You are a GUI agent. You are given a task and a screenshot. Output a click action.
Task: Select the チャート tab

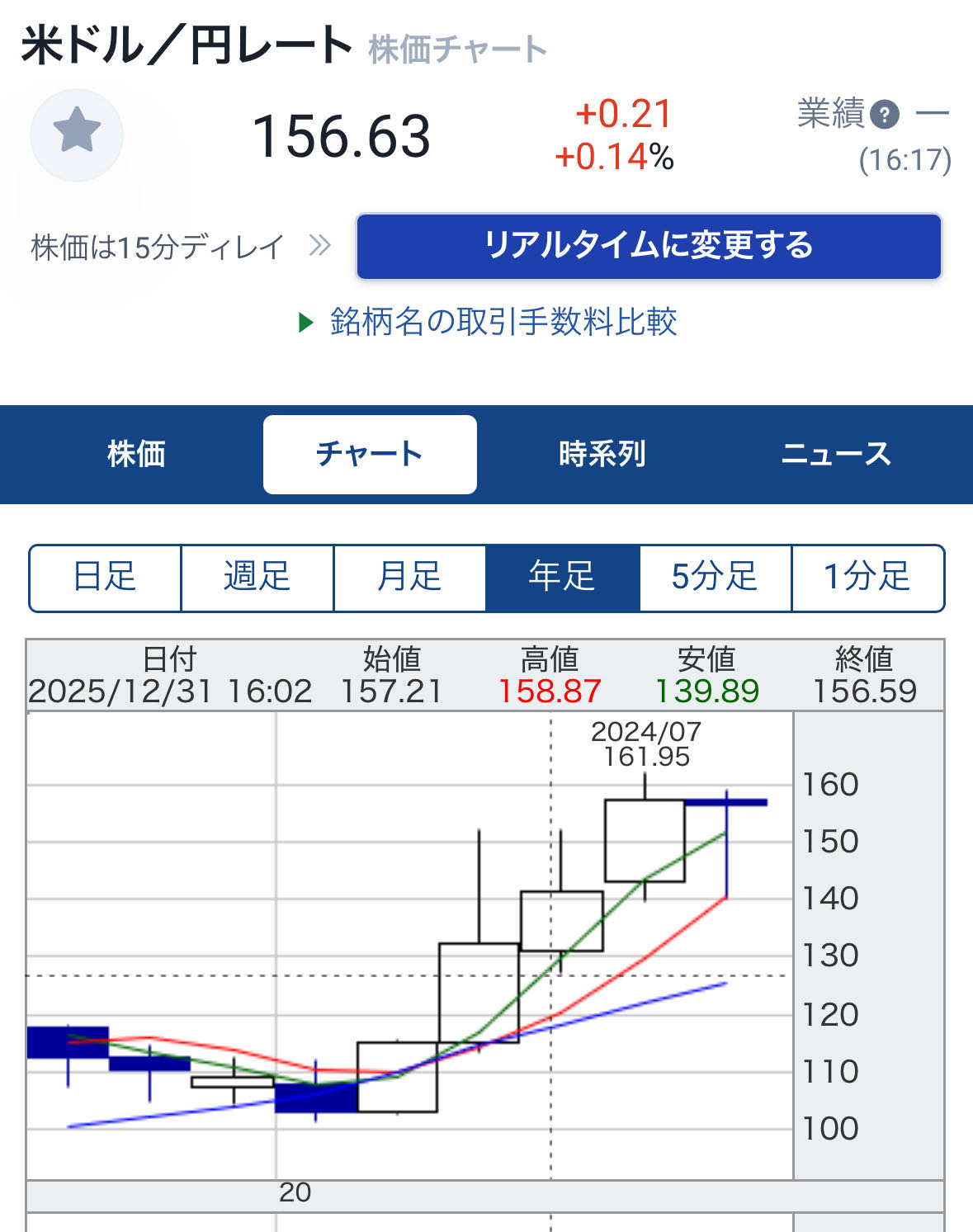click(x=370, y=454)
